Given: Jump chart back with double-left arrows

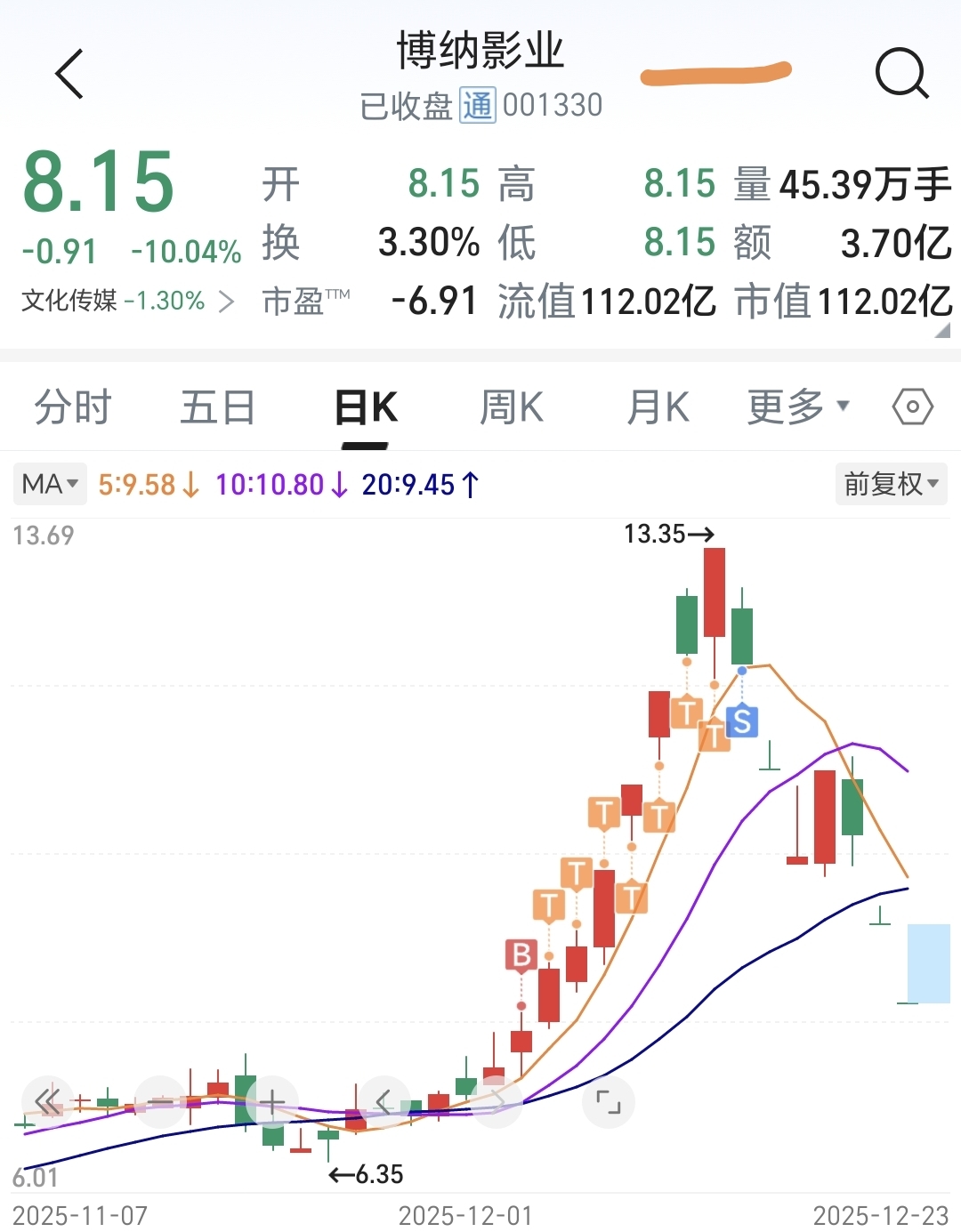Looking at the screenshot, I should 48,1103.
